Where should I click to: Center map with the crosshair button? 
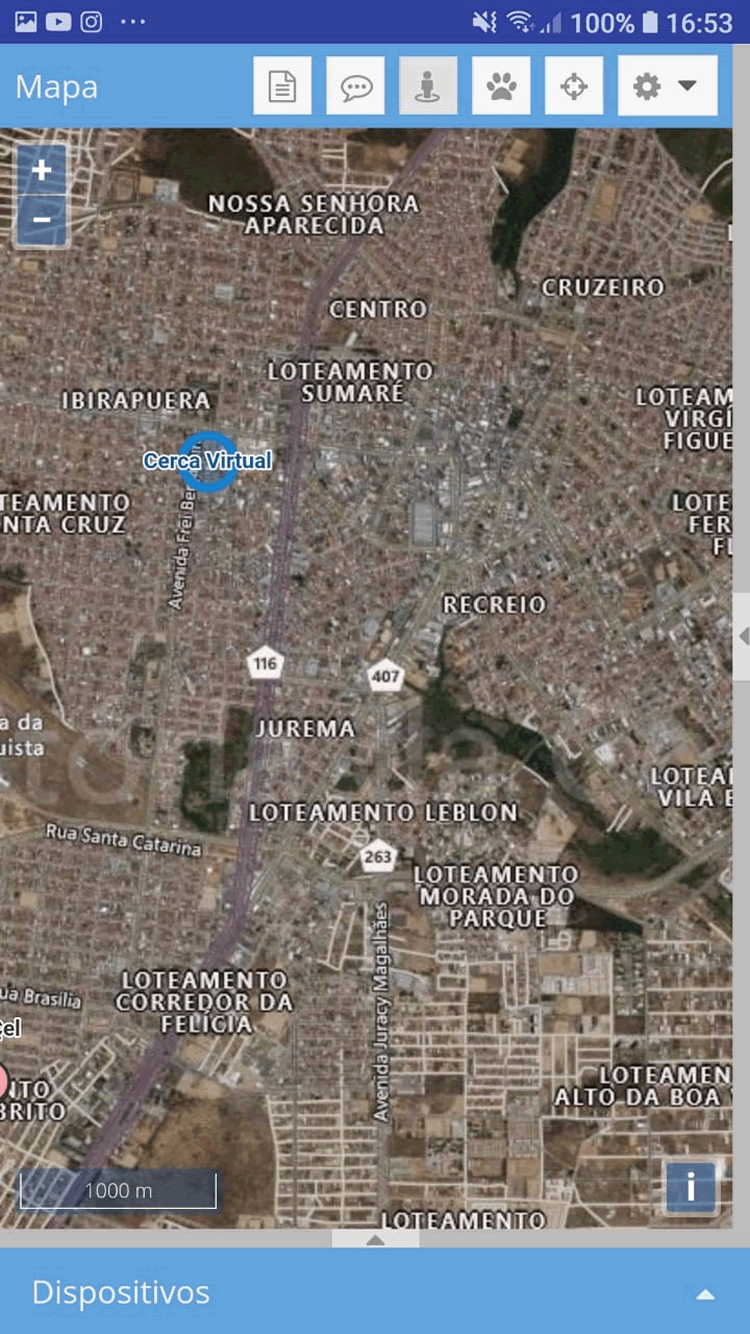(574, 86)
